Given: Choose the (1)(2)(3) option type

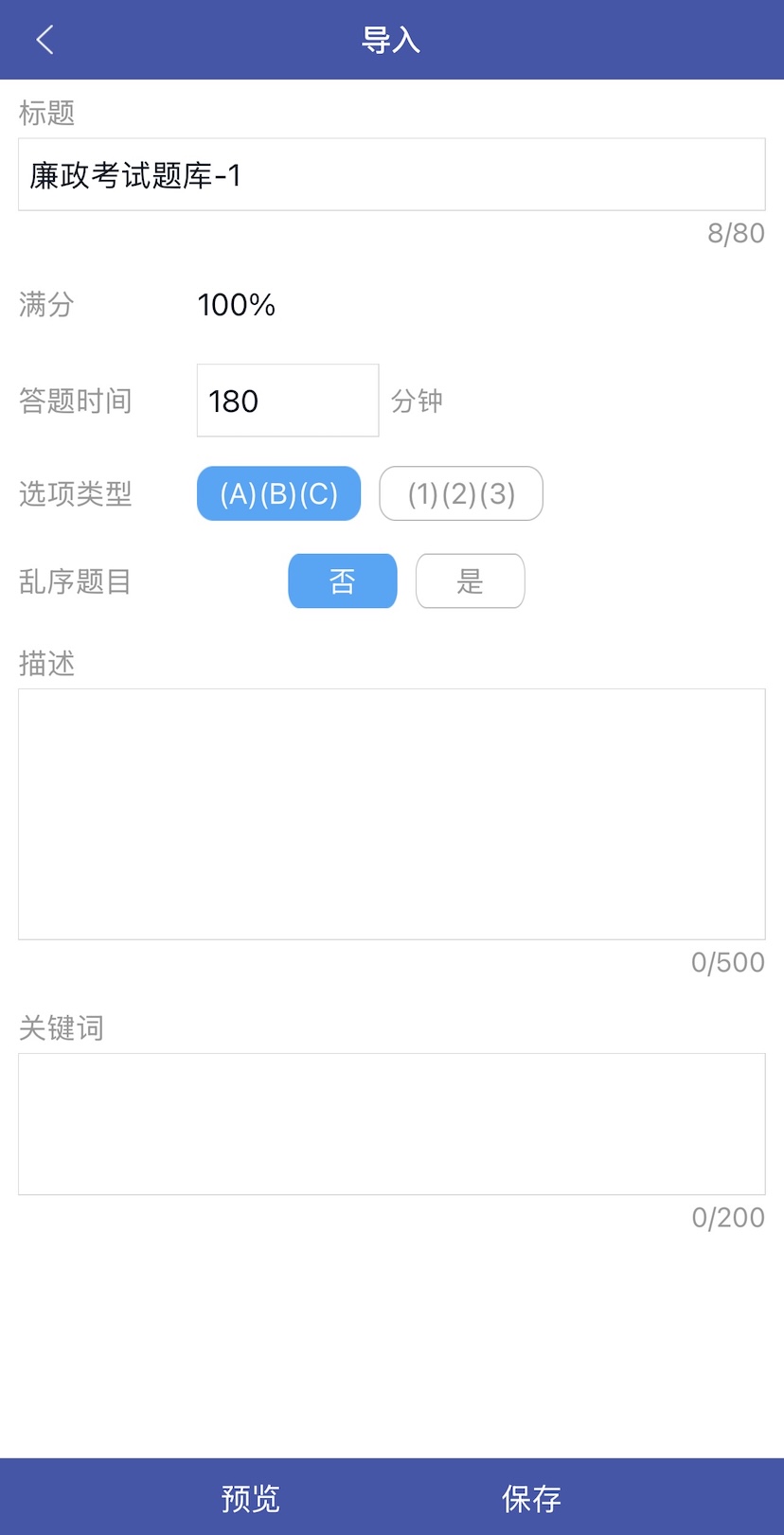Looking at the screenshot, I should (x=461, y=493).
